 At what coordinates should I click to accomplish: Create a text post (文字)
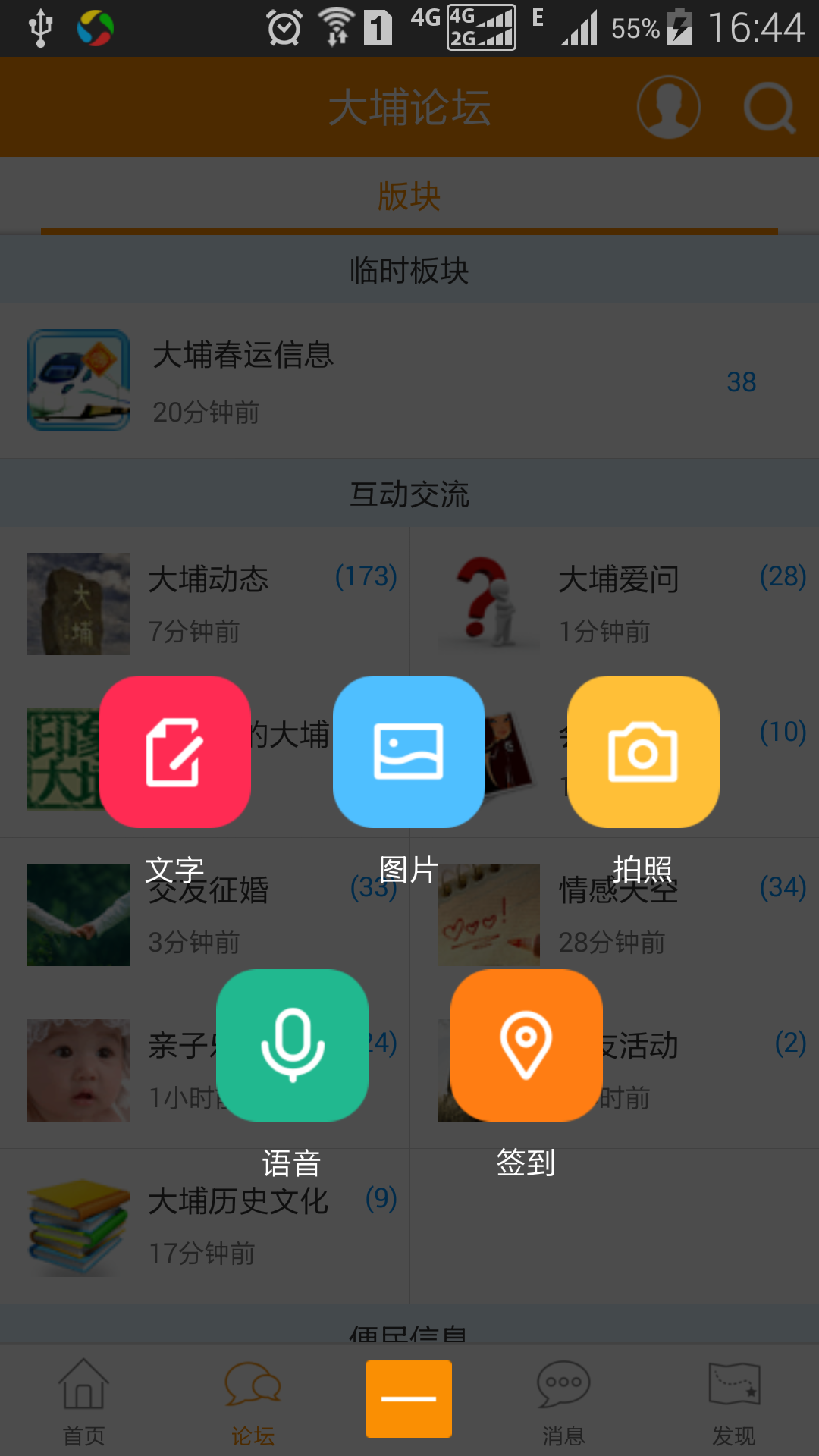174,752
